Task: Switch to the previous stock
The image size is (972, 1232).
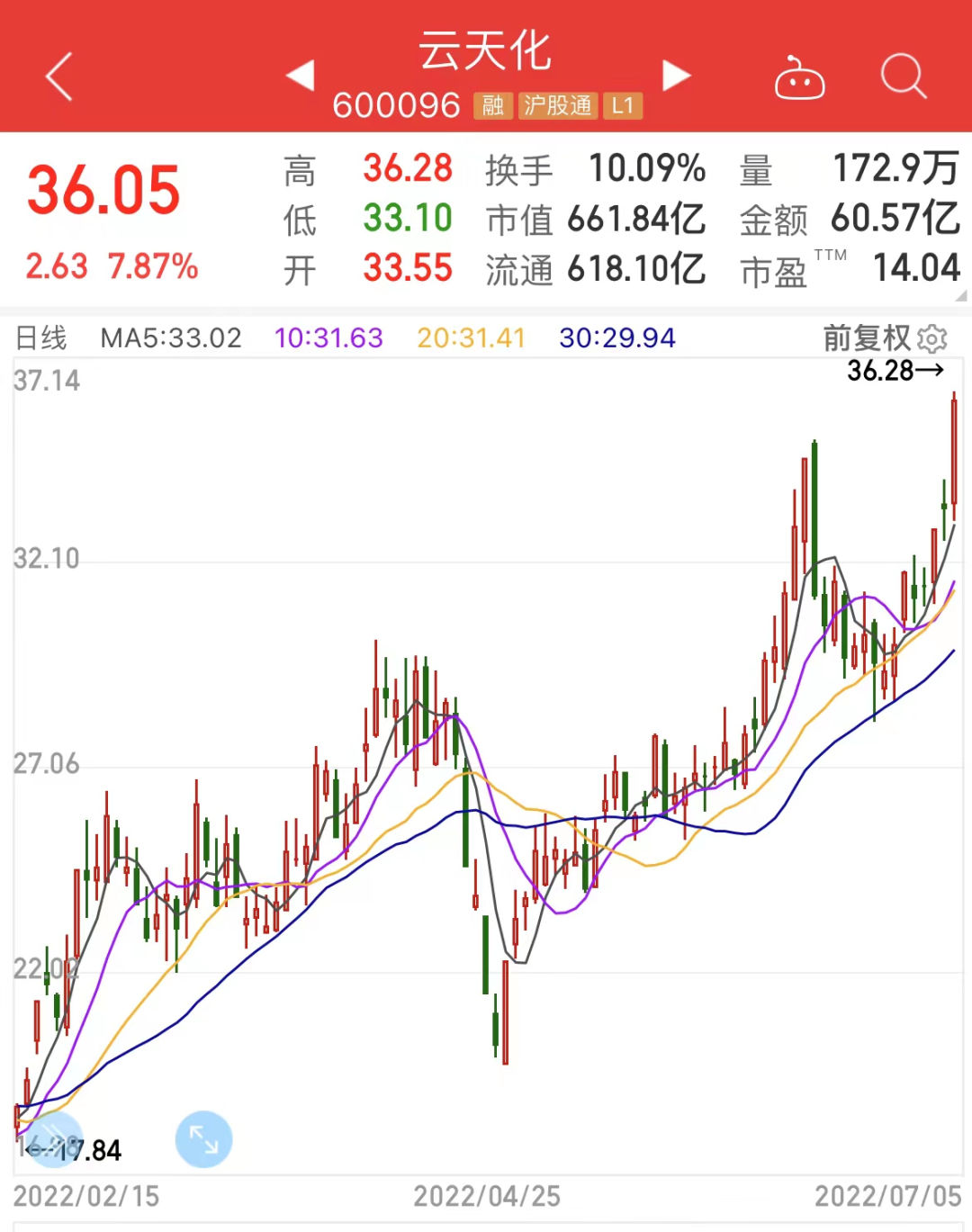Action: click(300, 76)
